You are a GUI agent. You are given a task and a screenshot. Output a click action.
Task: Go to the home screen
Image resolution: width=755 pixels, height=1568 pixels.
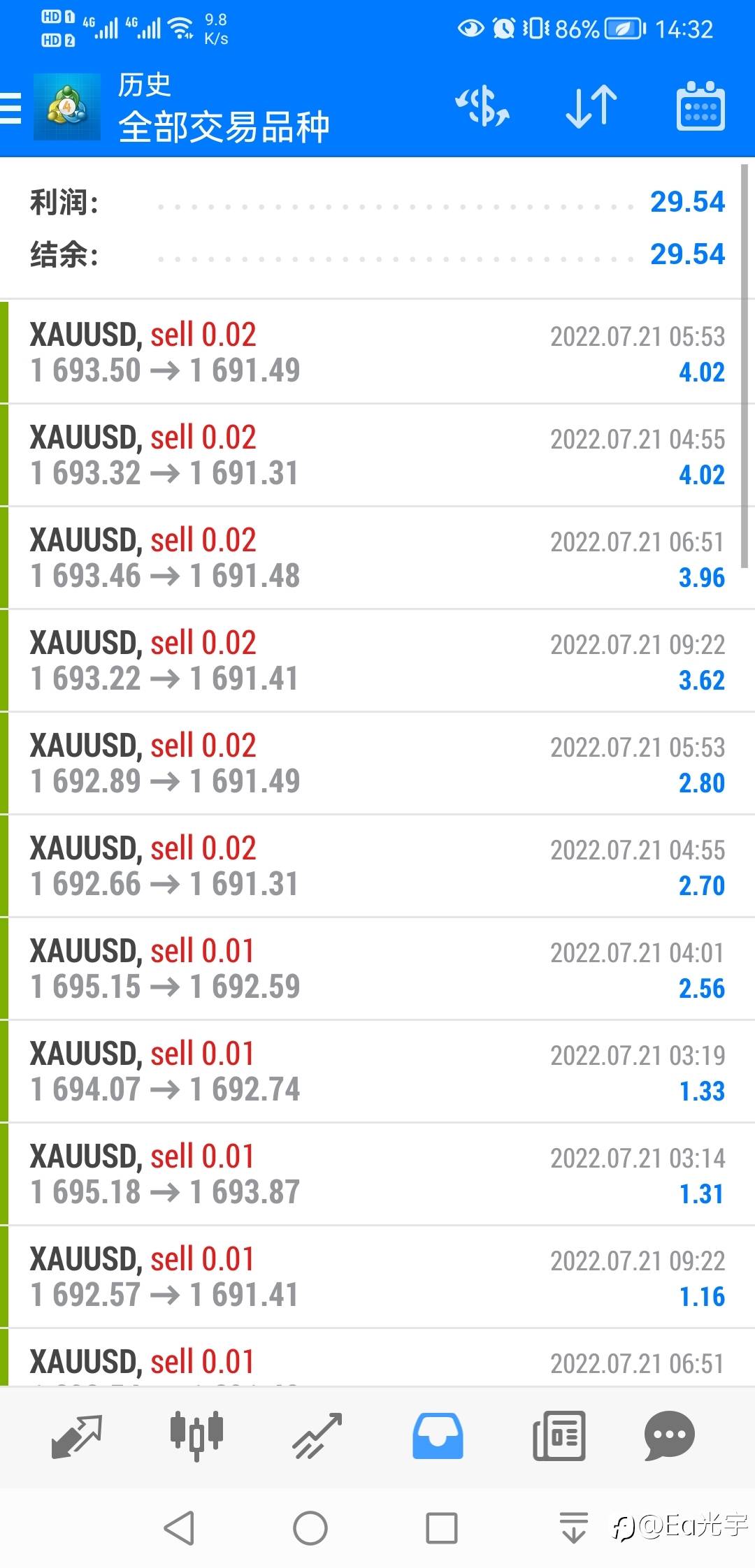[x=310, y=1527]
